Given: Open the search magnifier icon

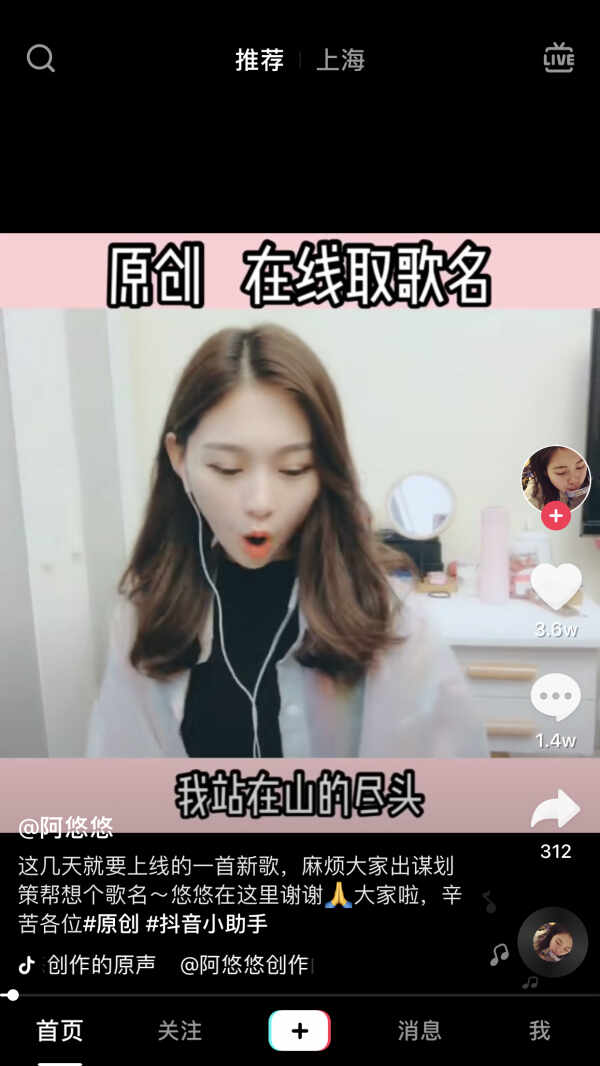Looking at the screenshot, I should tap(41, 59).
